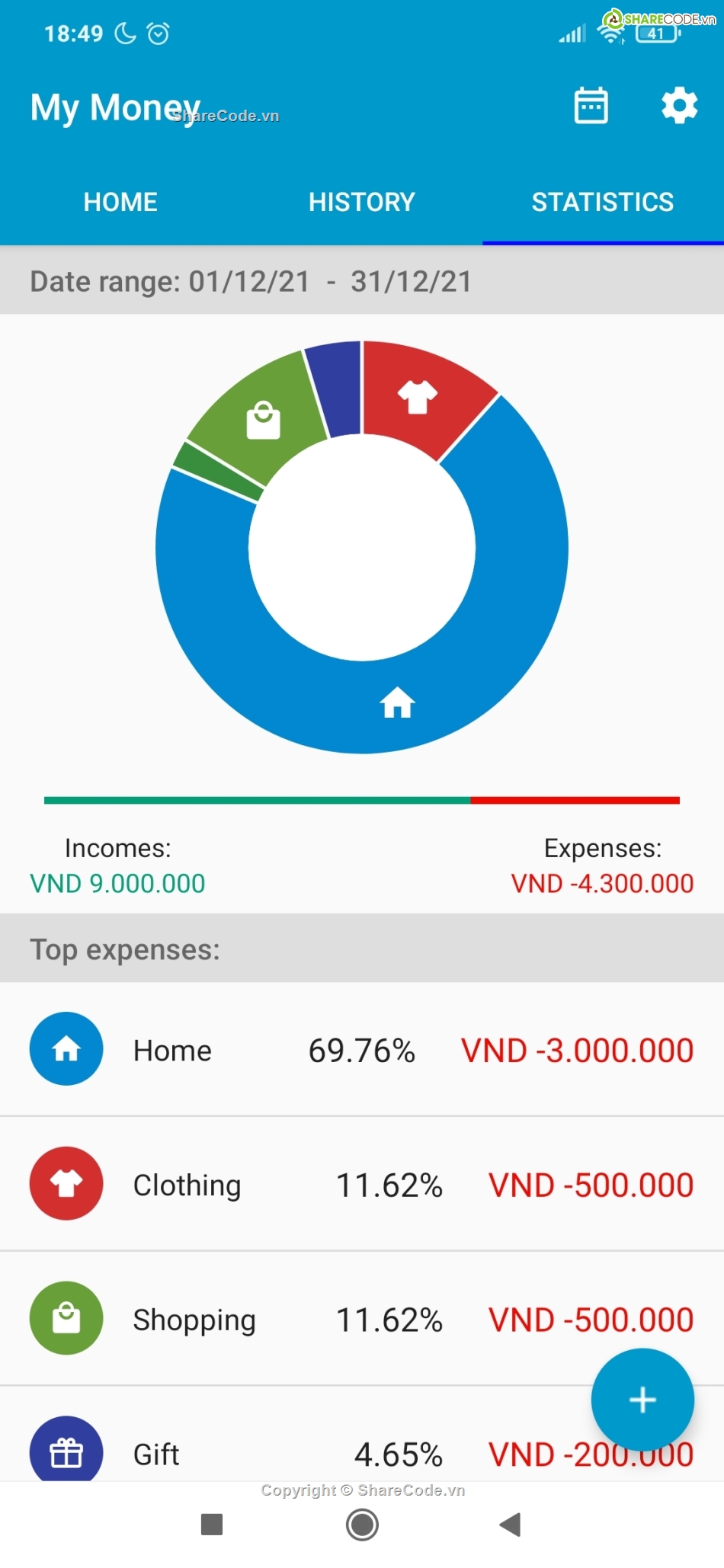724x1568 pixels.
Task: Return to the phone home screen
Action: [362, 1525]
